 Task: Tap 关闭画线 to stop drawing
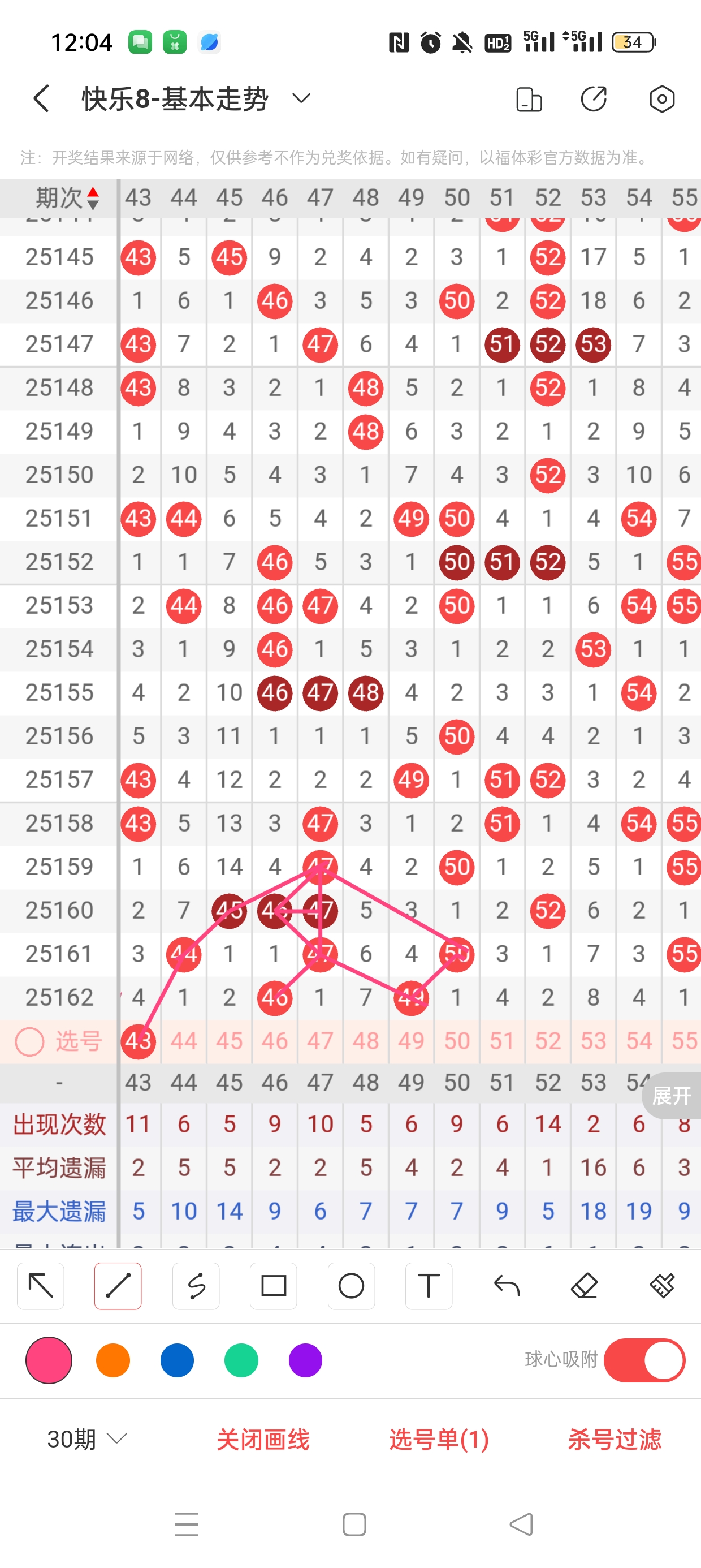pyautogui.click(x=263, y=1440)
